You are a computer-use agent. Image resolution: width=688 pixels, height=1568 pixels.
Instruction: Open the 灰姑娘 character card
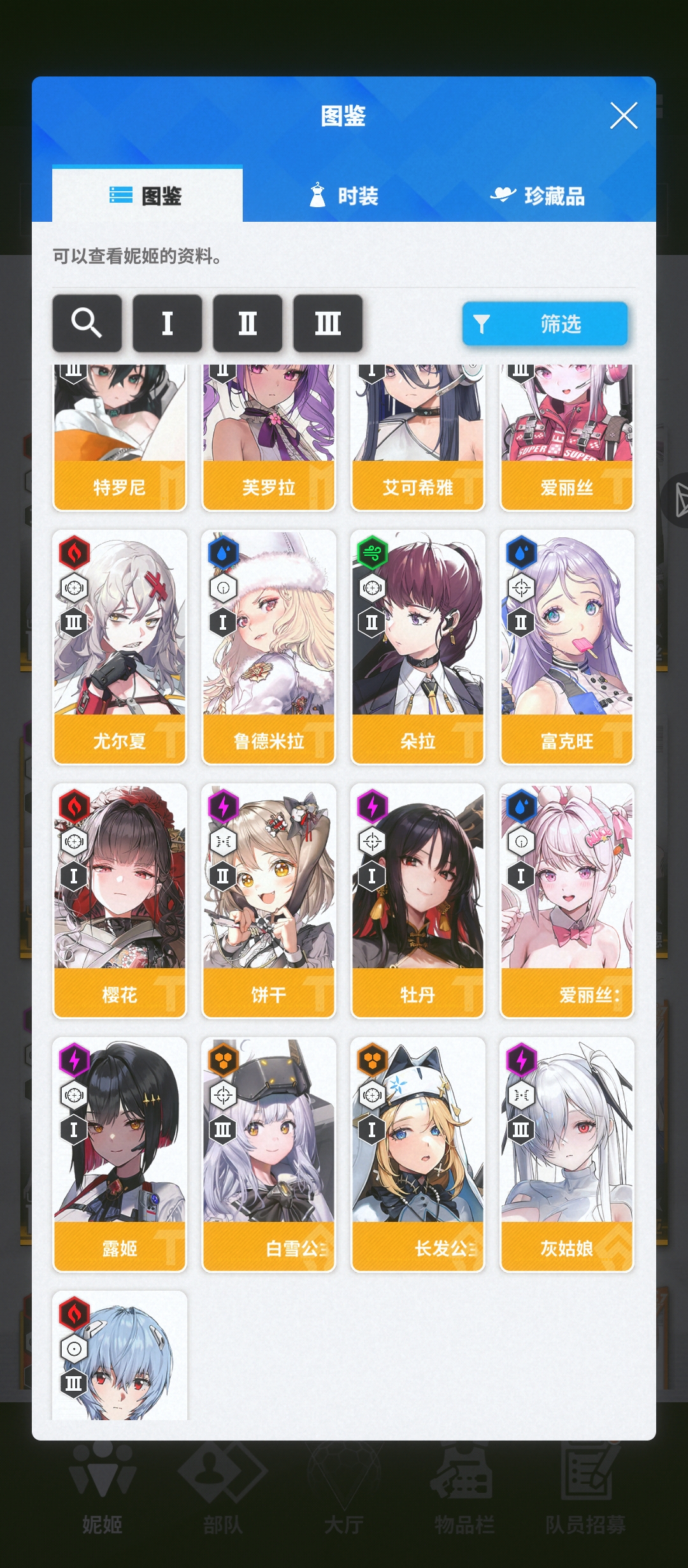(x=567, y=1154)
